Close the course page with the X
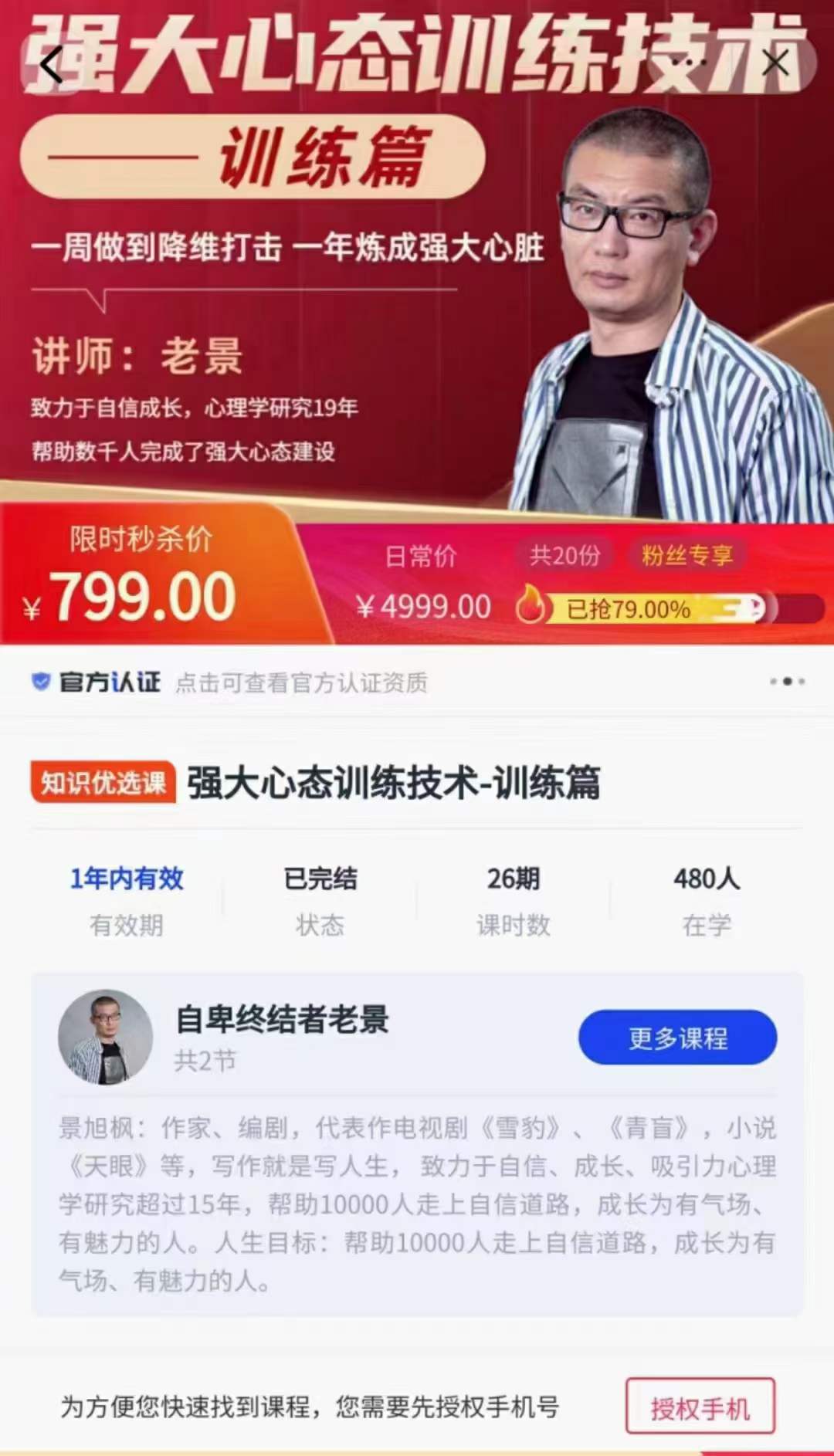The height and width of the screenshot is (1456, 834). (x=775, y=63)
